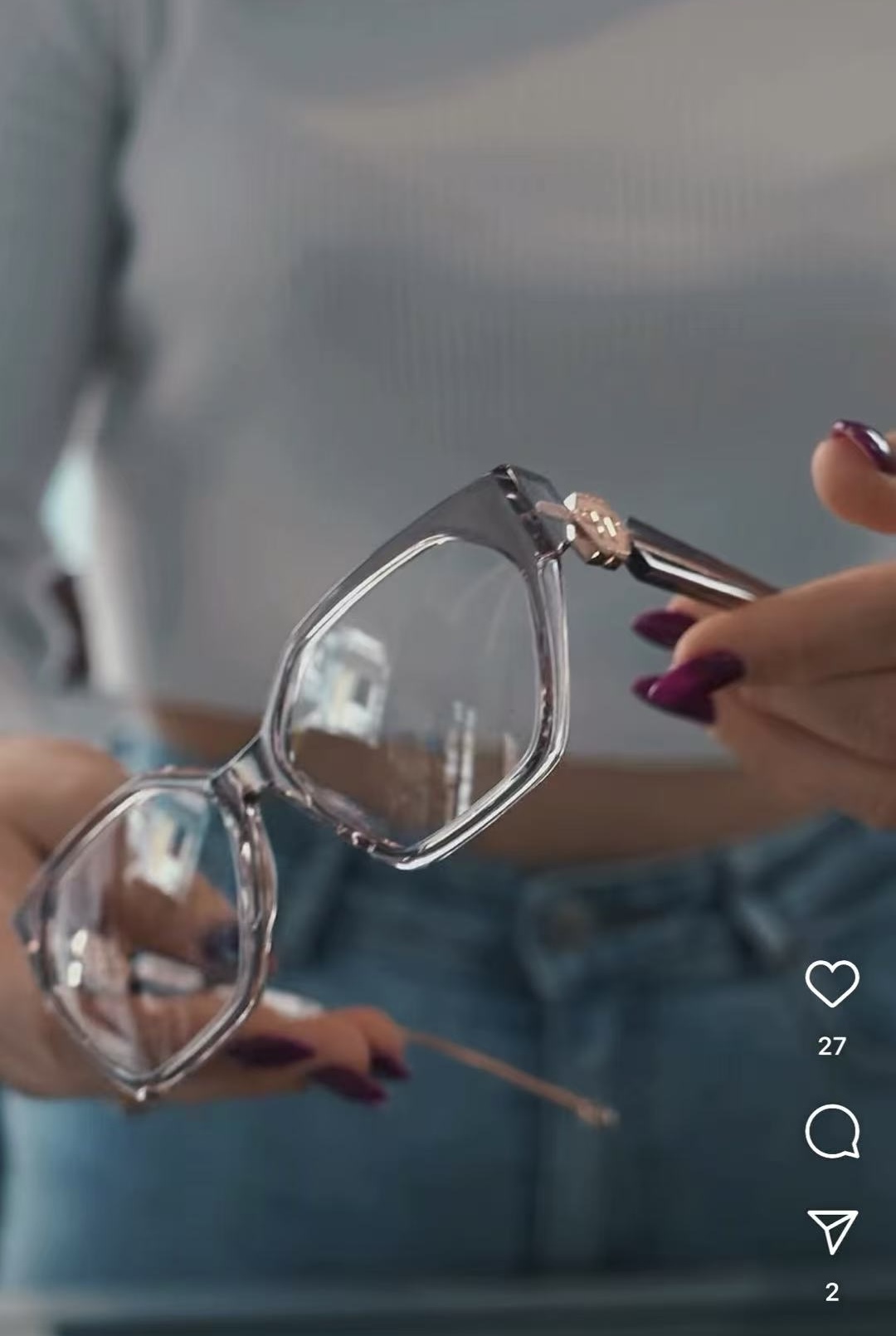Like this reel with the heart icon
This screenshot has width=896, height=1336.
(831, 983)
